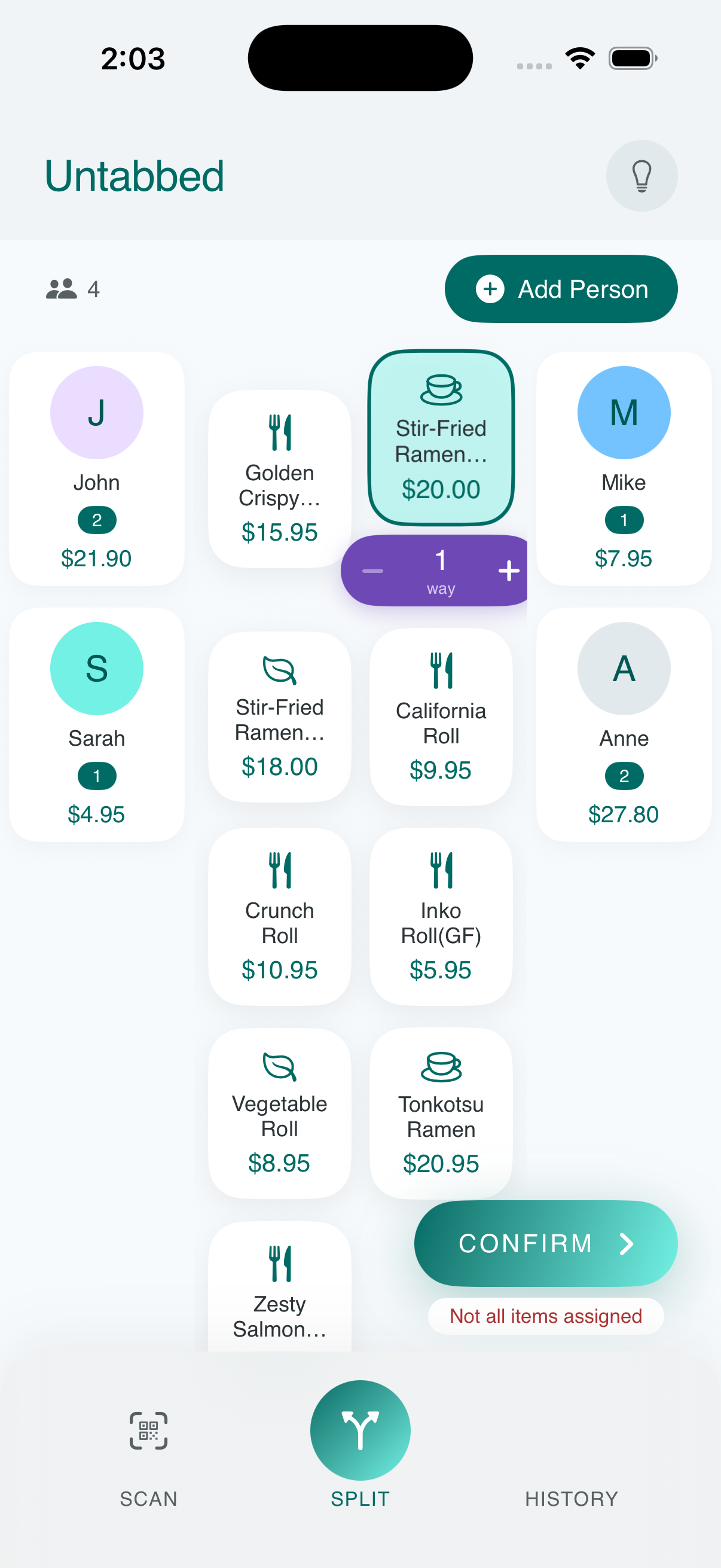Viewport: 721px width, 1568px height.
Task: Select Sarah's avatar circle
Action: tap(97, 669)
